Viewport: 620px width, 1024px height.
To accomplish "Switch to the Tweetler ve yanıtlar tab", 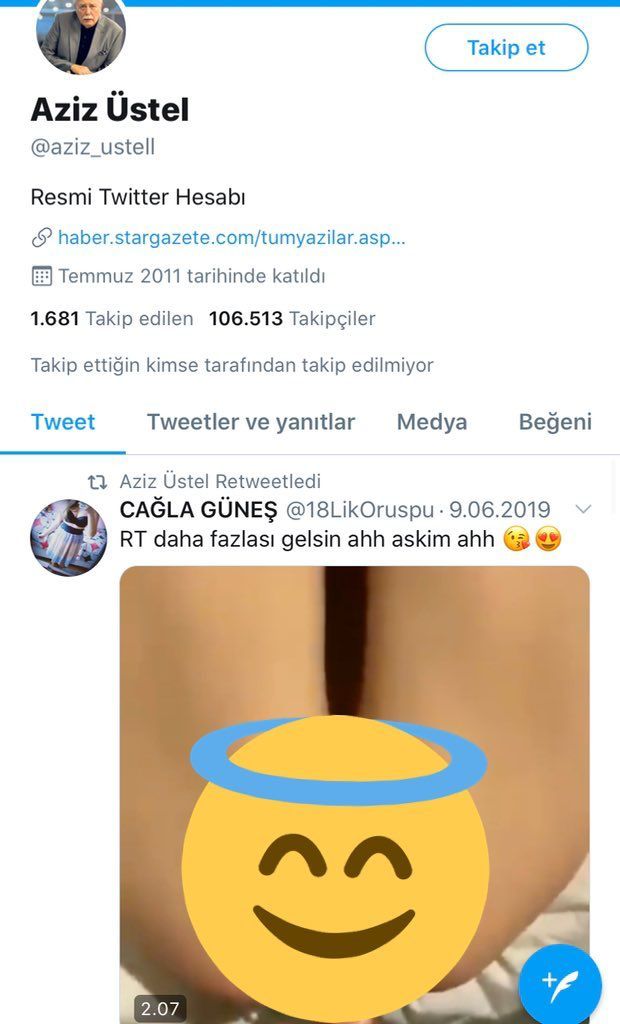I will pyautogui.click(x=251, y=422).
